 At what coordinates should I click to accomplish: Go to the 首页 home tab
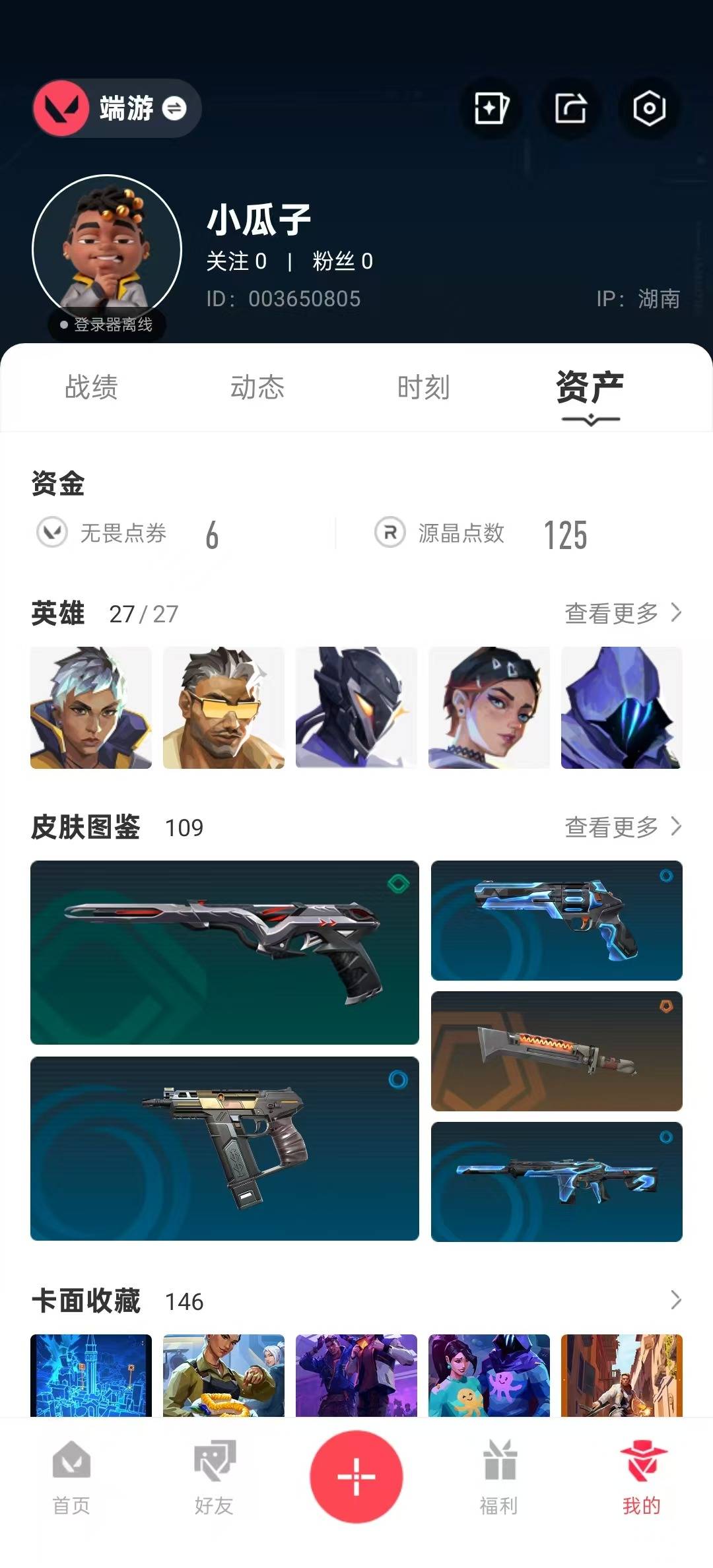(x=71, y=1478)
